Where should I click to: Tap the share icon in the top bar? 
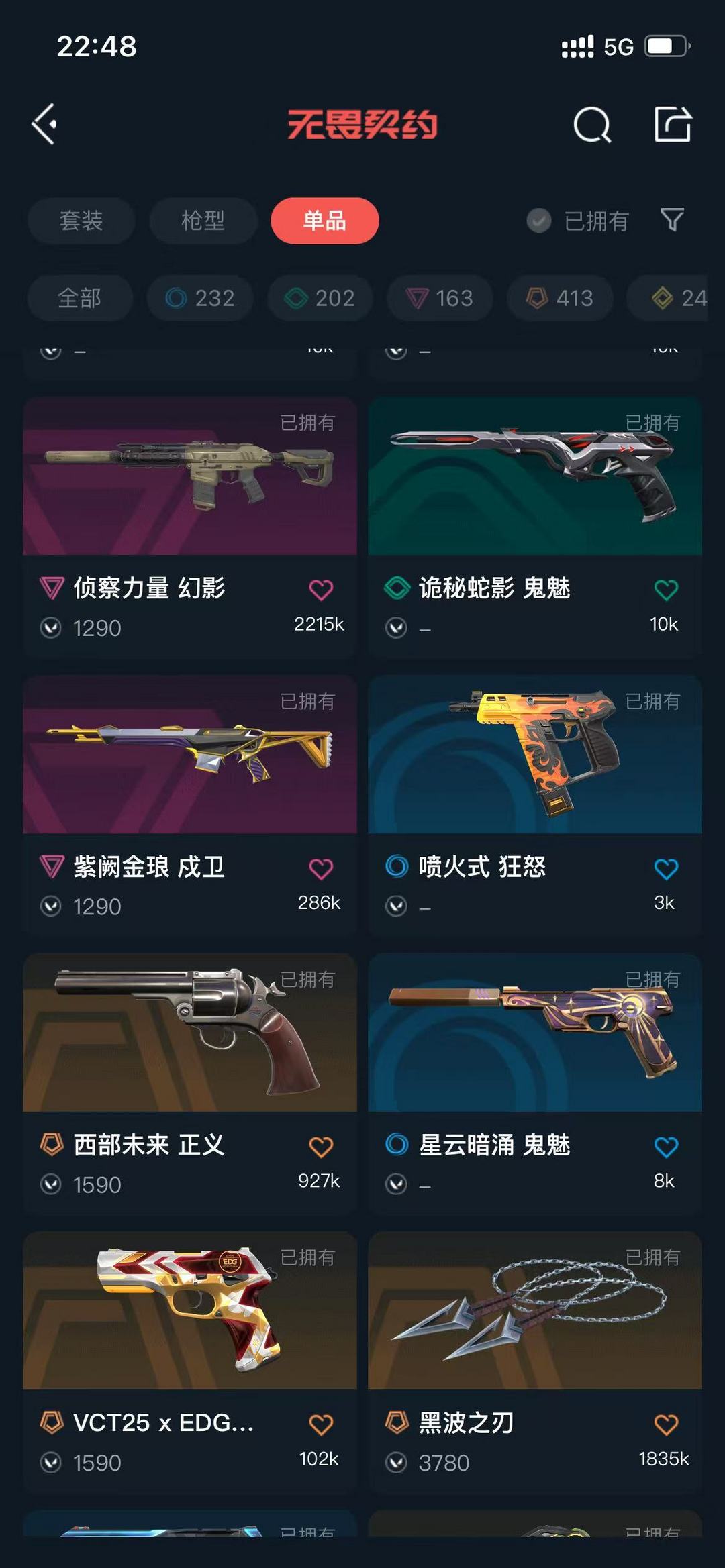coord(673,125)
